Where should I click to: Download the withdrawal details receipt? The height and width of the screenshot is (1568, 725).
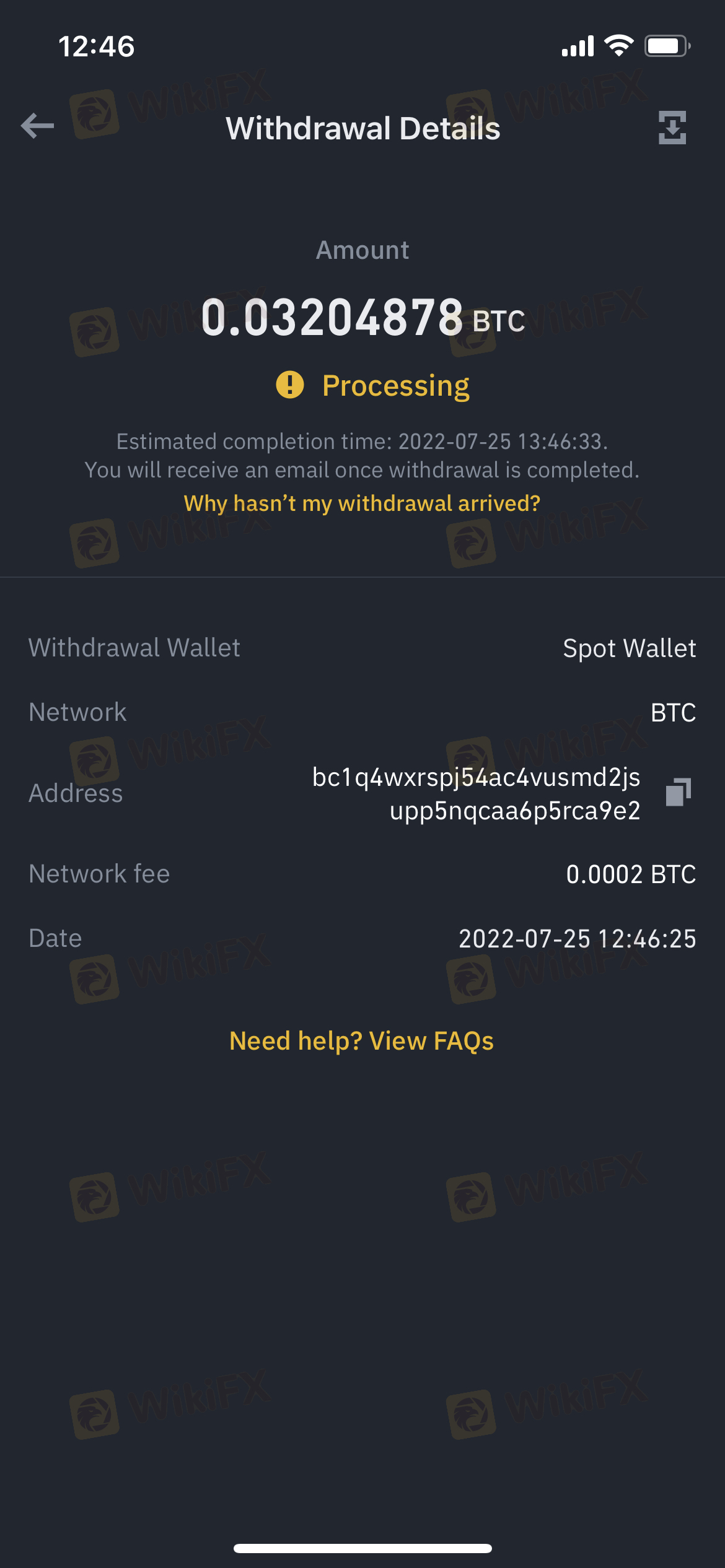tap(672, 128)
